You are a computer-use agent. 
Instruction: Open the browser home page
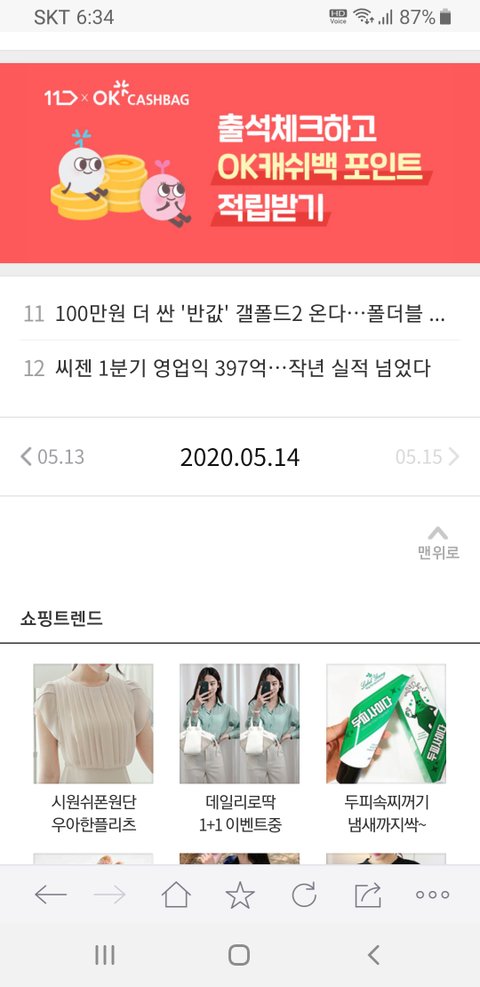(176, 894)
